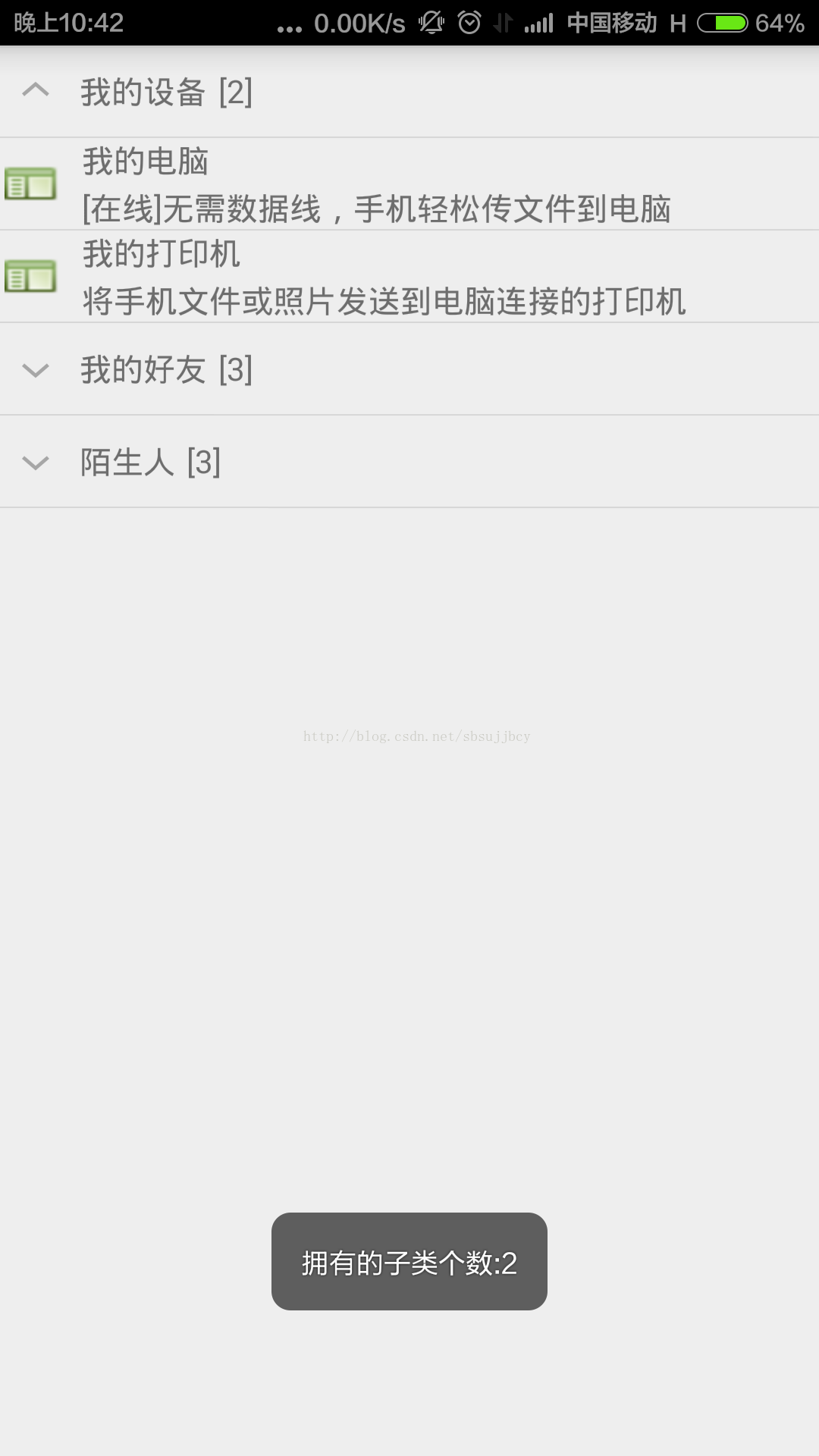This screenshot has width=819, height=1456.
Task: Select the 我的打印机 row
Action: click(409, 277)
